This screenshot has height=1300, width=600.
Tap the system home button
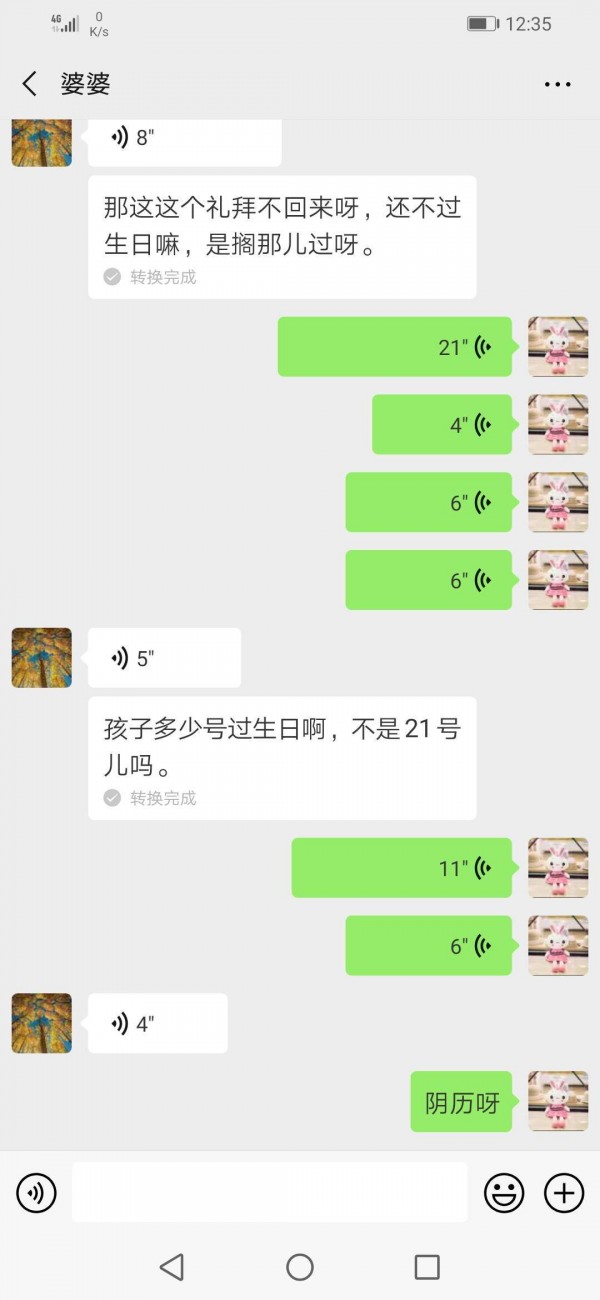click(x=300, y=1268)
